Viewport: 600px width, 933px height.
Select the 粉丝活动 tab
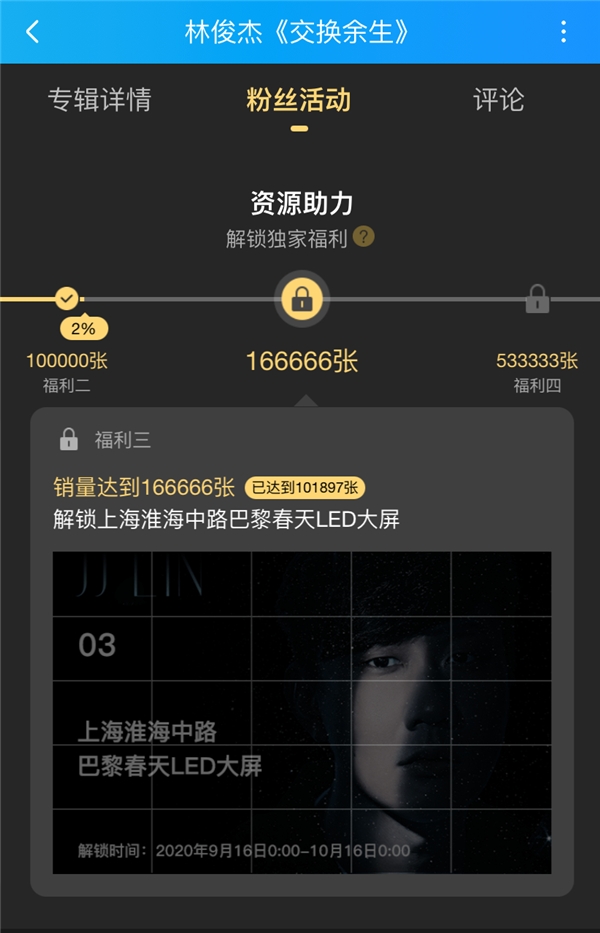point(299,100)
